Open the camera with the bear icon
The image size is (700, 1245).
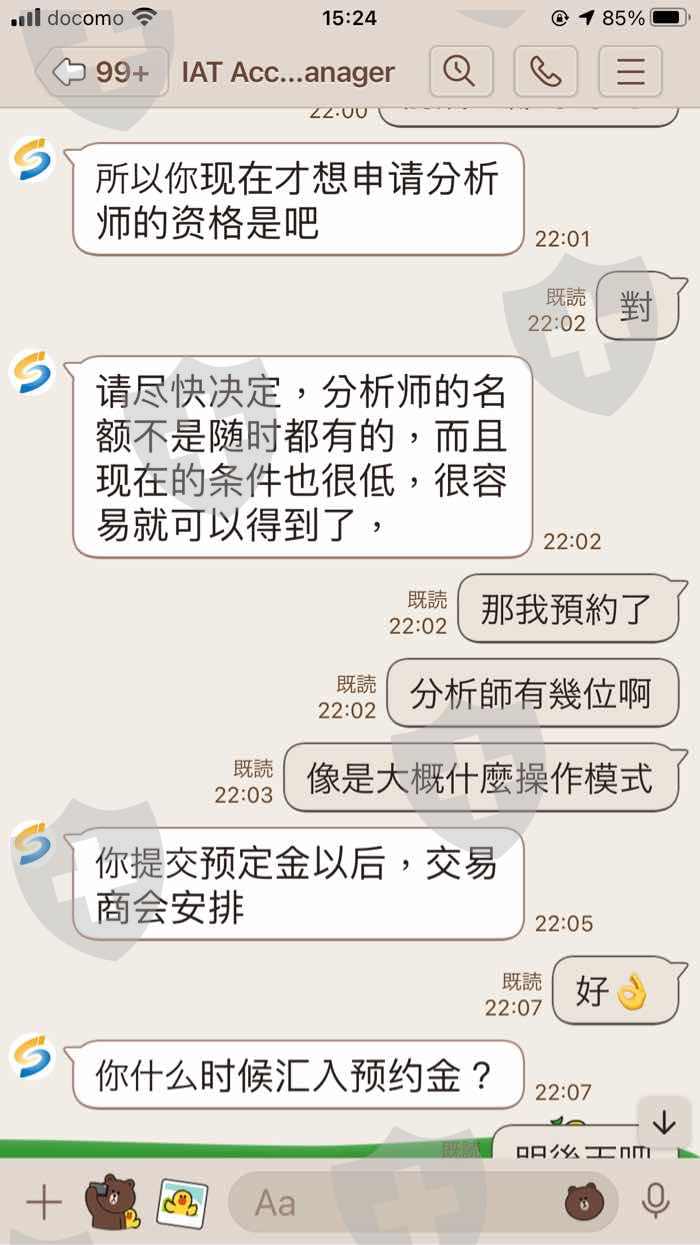coord(112,1202)
